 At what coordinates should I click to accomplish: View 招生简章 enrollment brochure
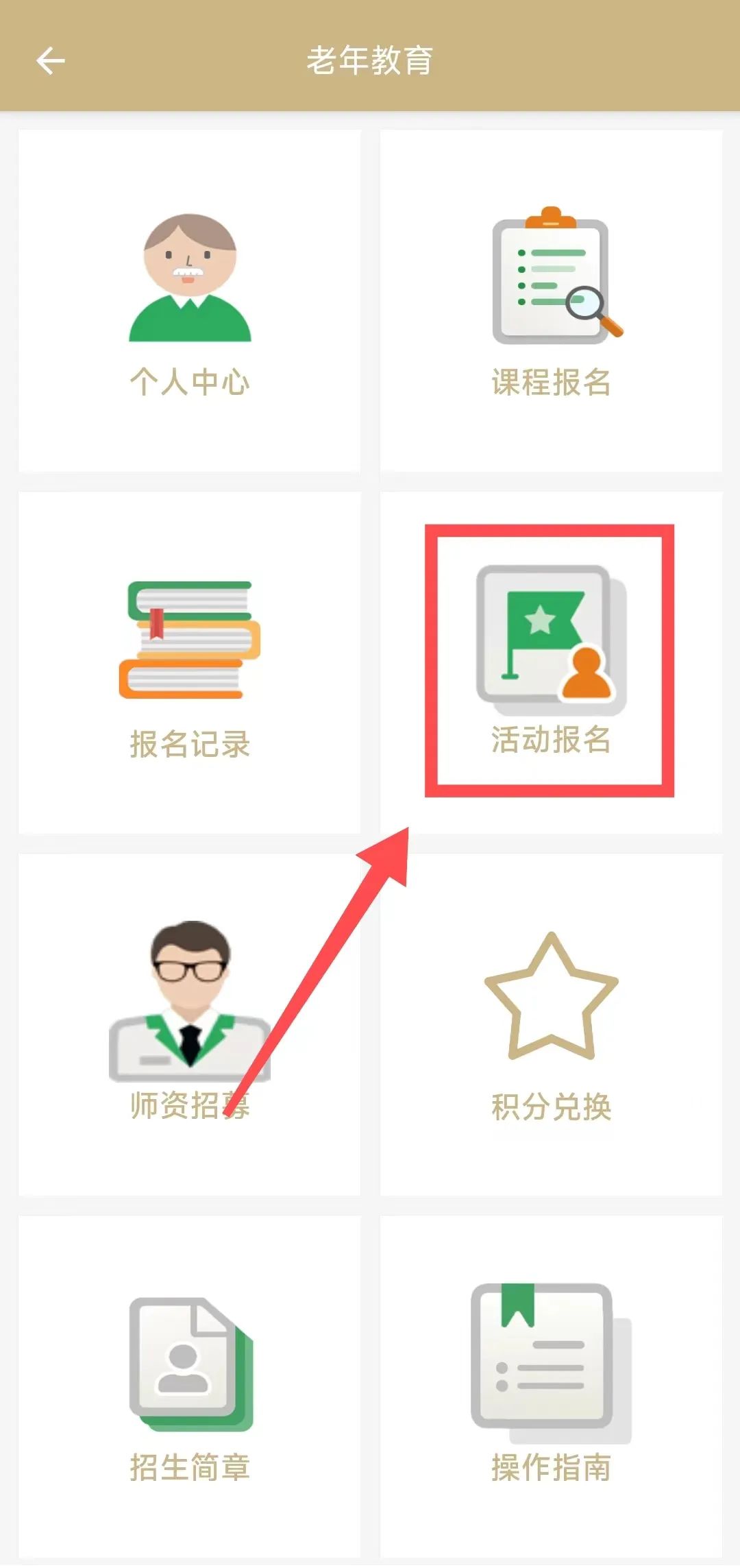[190, 1386]
